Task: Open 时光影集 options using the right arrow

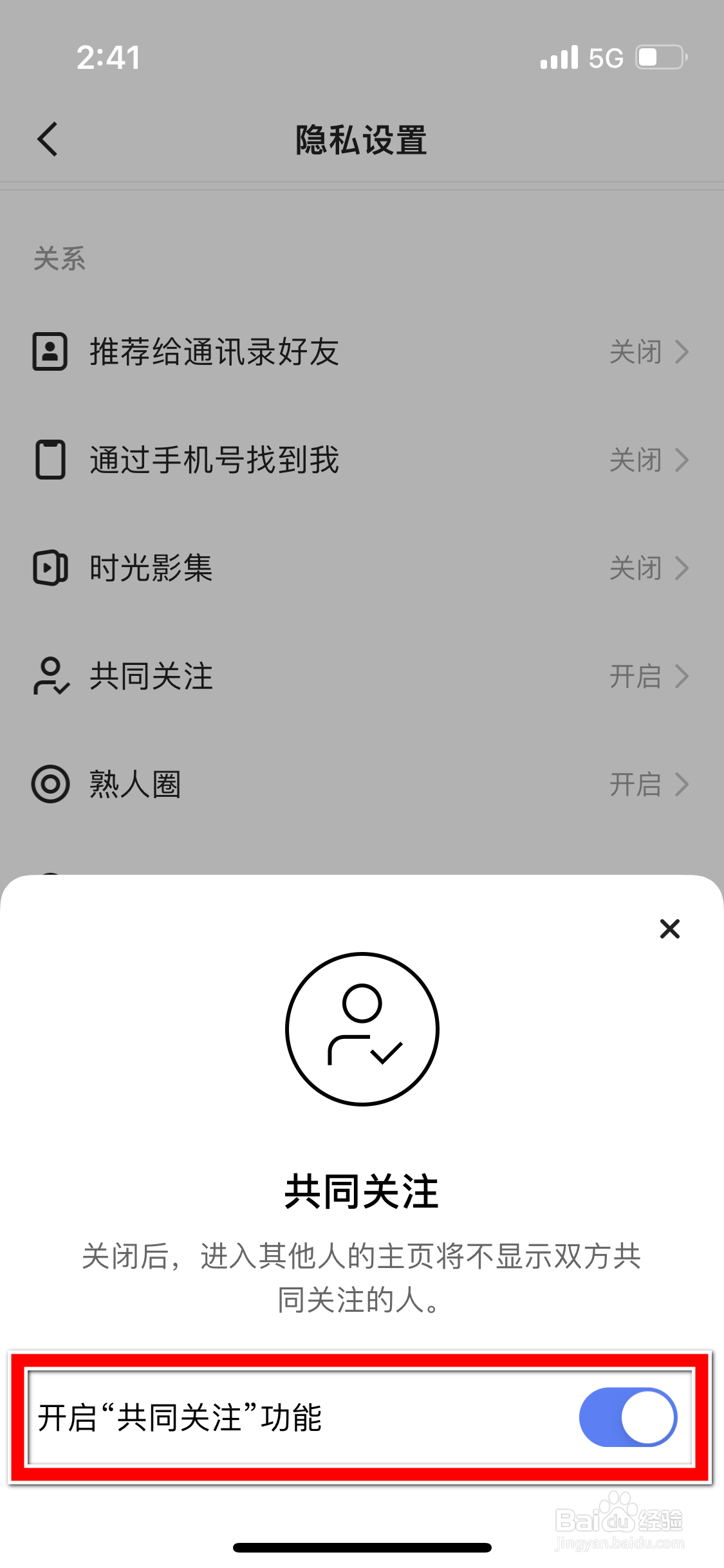Action: [683, 568]
